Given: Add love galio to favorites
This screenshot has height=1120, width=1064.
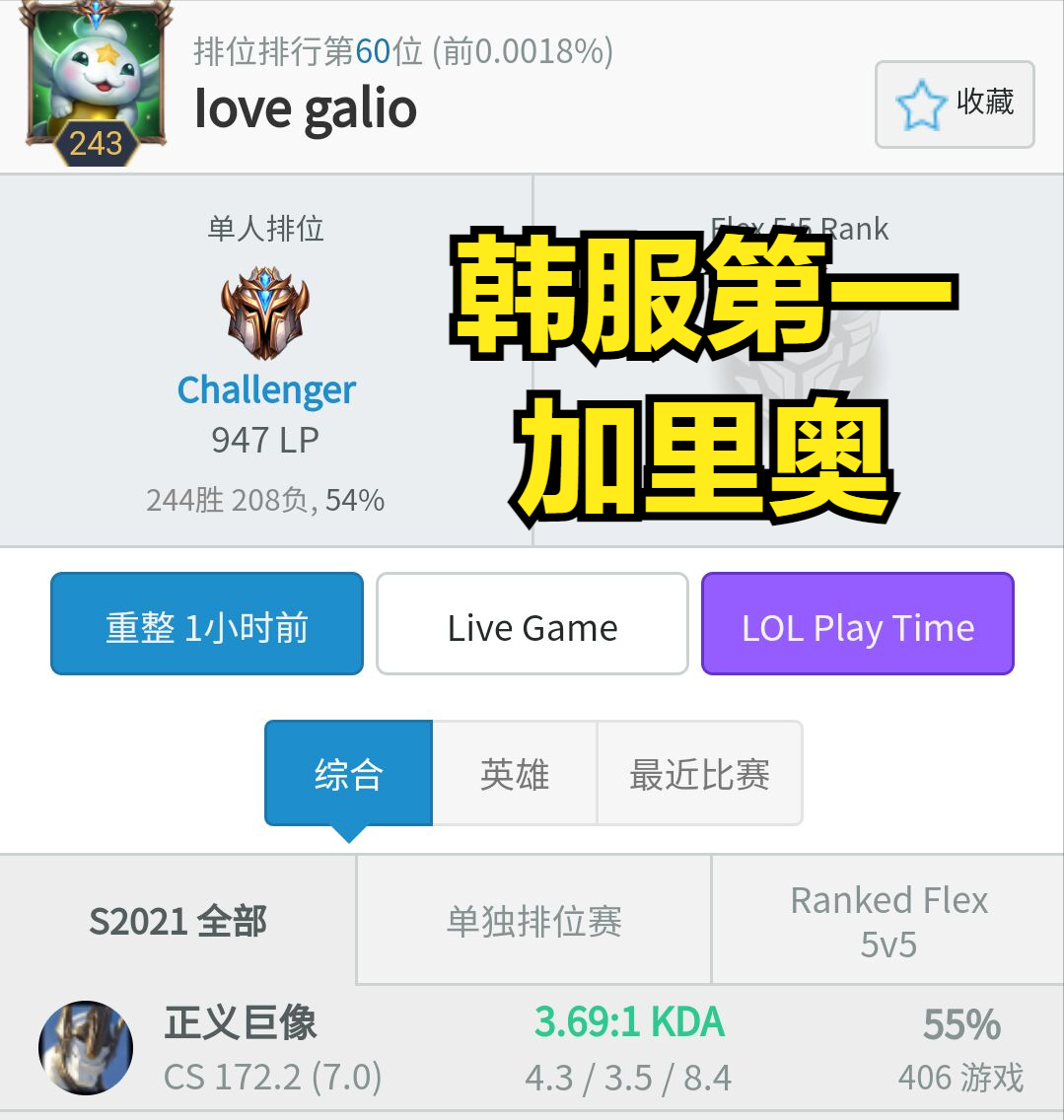Looking at the screenshot, I should pyautogui.click(x=954, y=105).
